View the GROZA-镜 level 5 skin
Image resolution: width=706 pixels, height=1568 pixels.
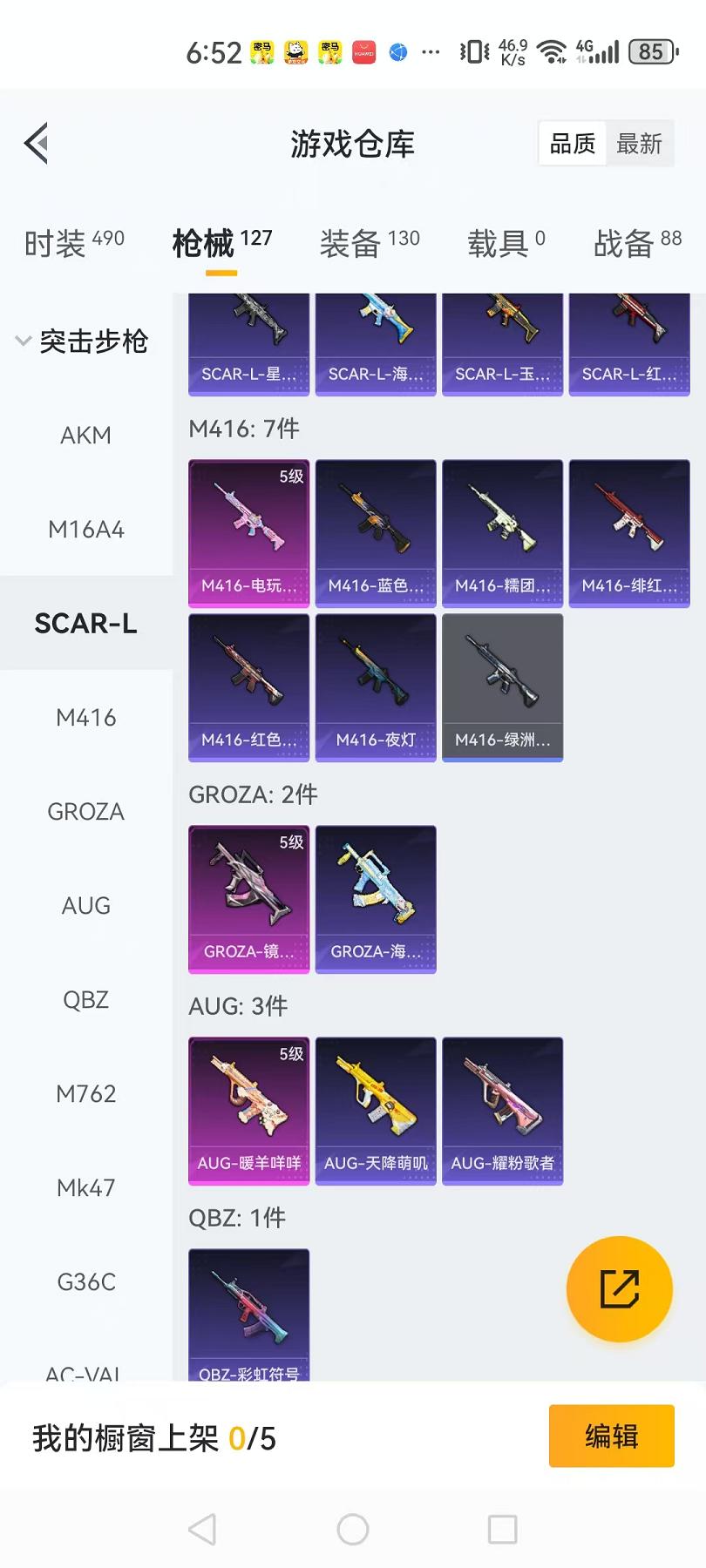[x=248, y=899]
